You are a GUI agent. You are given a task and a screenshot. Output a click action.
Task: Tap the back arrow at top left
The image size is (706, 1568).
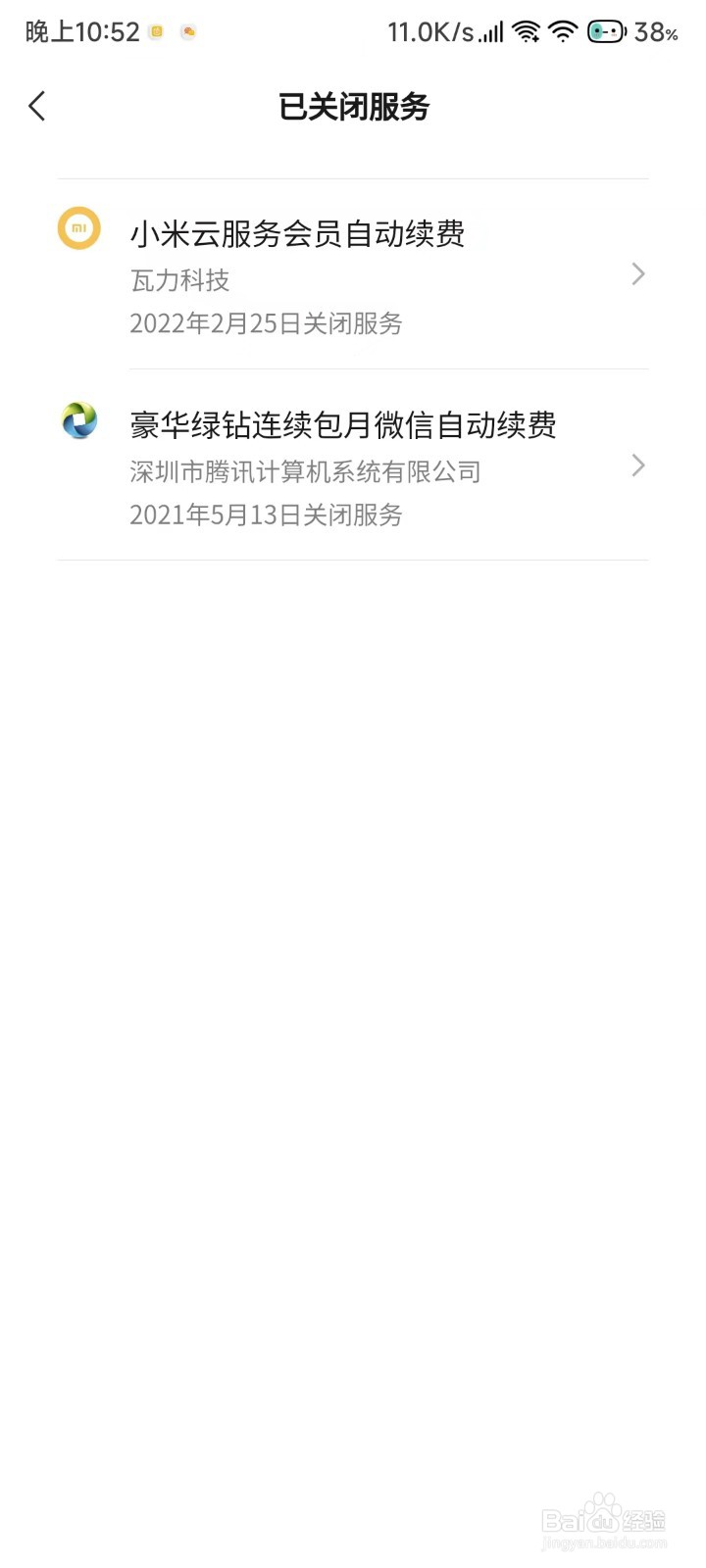[x=36, y=106]
